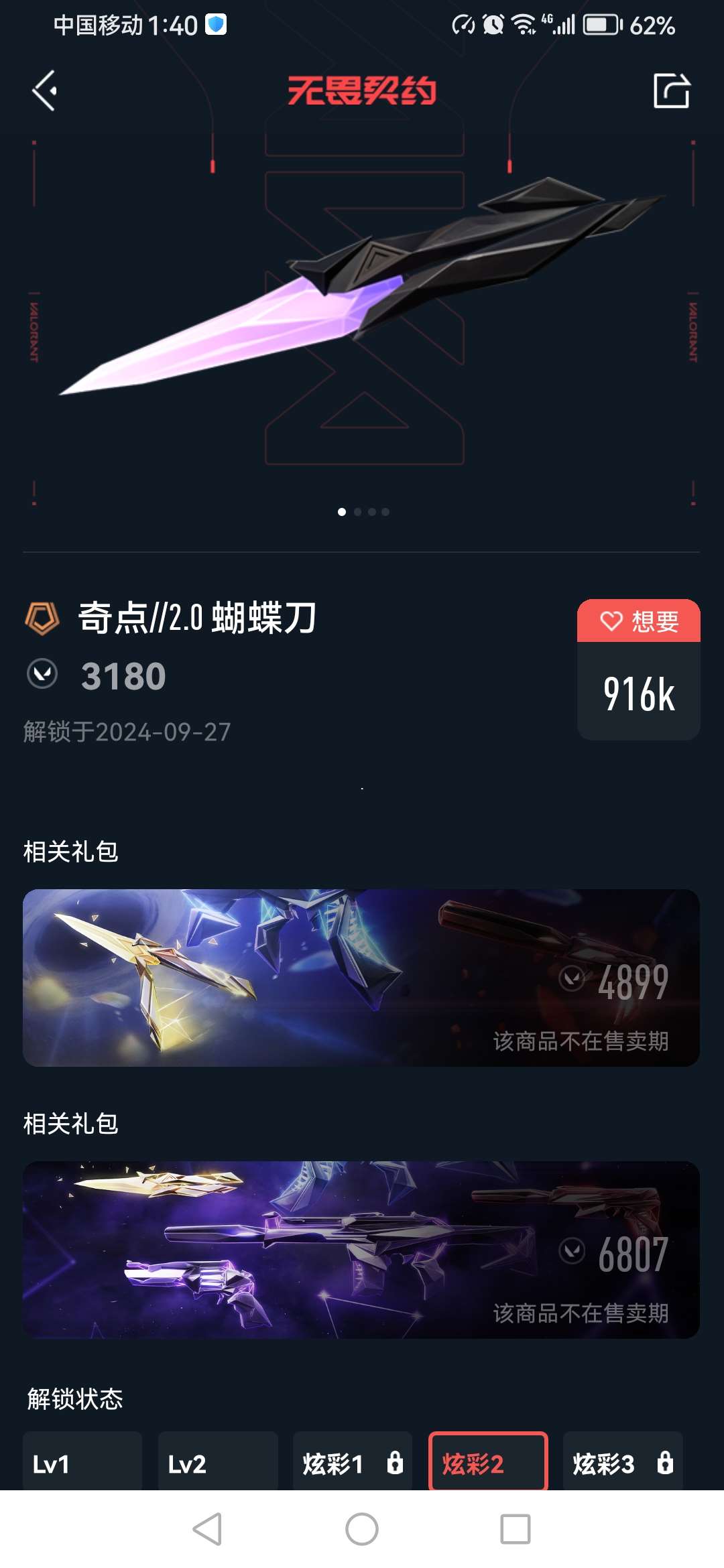Viewport: 724px width, 1568px height.
Task: Open the related bundle priced 6807
Action: [361, 1250]
